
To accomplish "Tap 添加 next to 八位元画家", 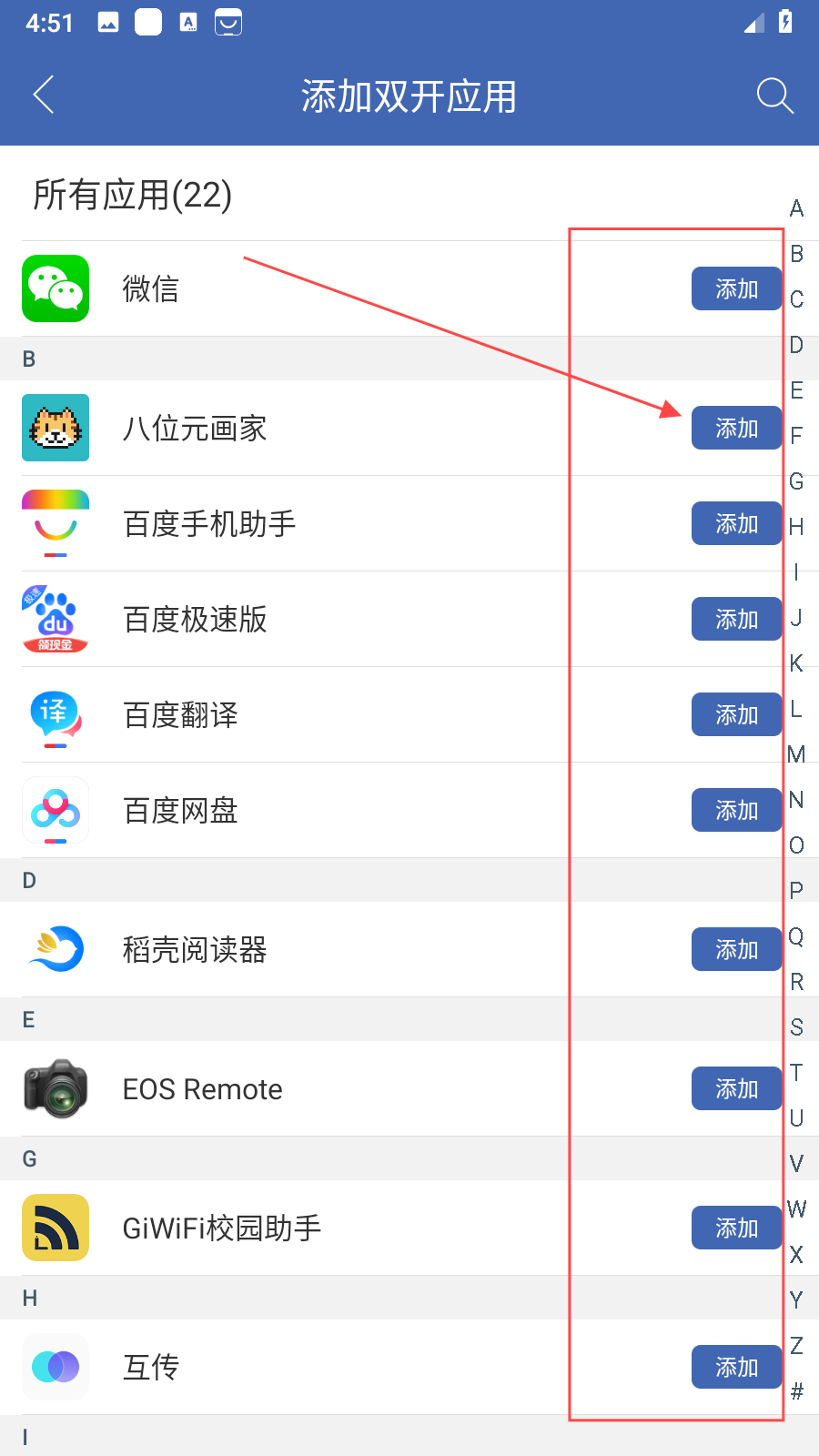I will [x=736, y=428].
